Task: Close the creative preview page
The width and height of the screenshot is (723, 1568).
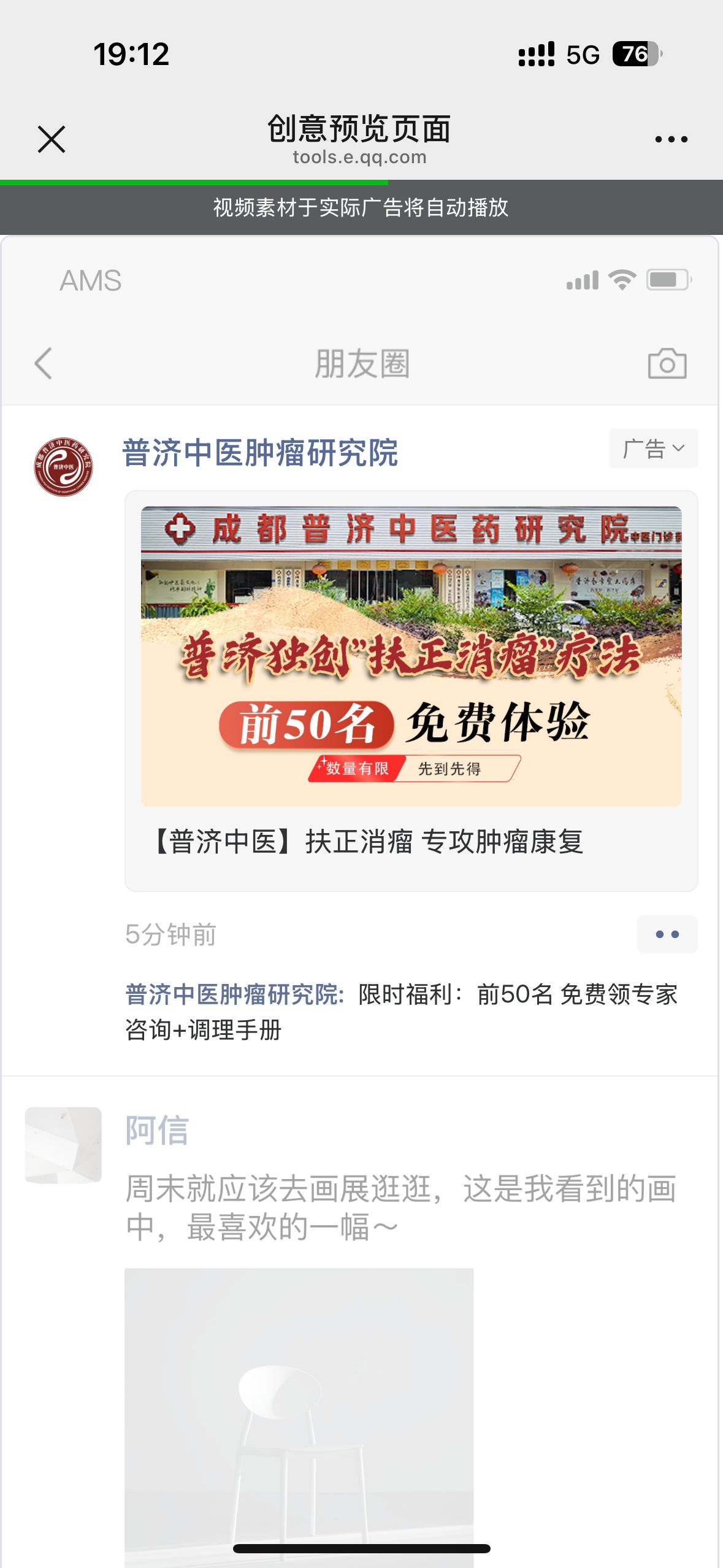Action: coord(52,139)
